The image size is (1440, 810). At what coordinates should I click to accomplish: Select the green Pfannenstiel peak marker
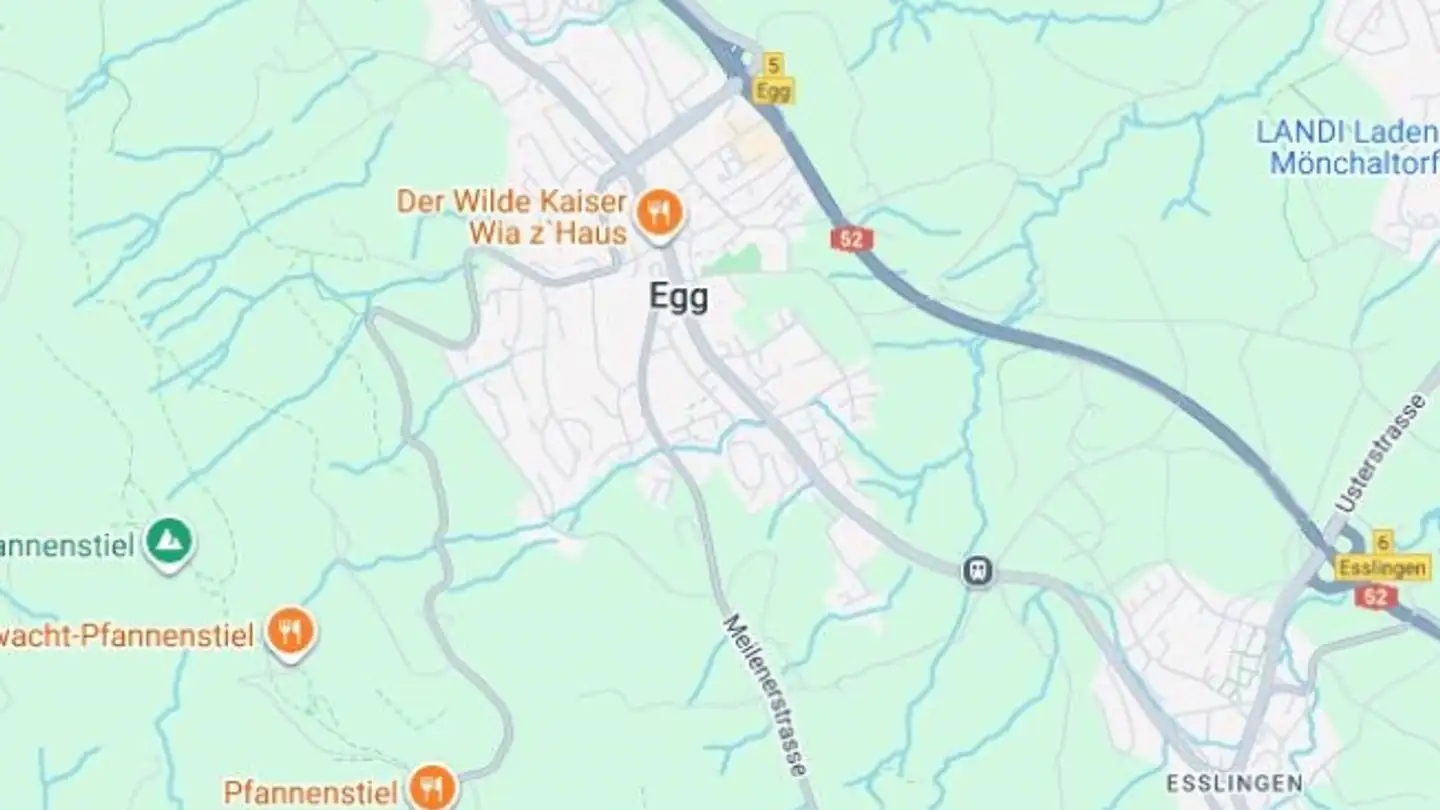pos(169,543)
